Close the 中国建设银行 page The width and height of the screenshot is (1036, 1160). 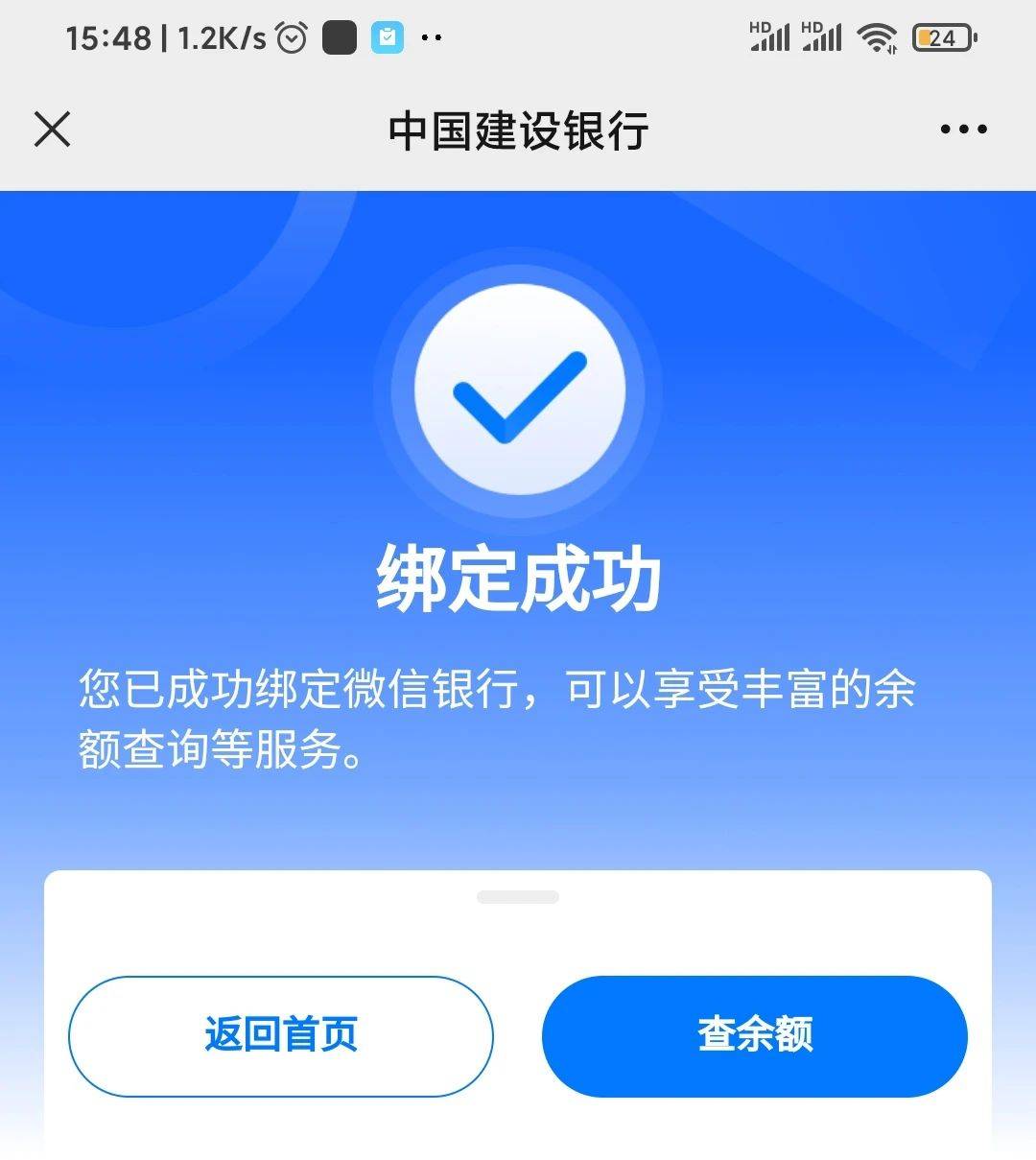point(53,129)
